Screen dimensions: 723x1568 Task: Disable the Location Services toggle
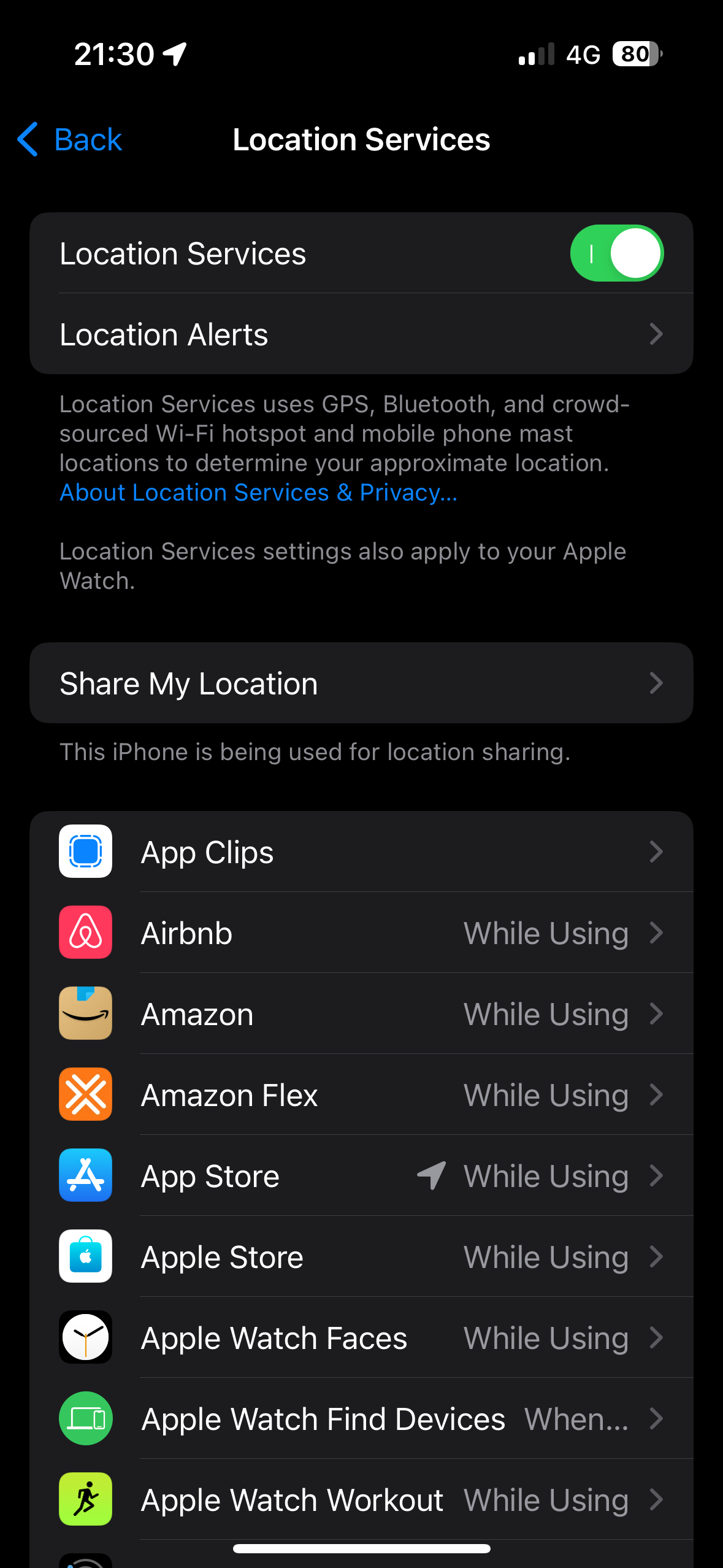(616, 253)
